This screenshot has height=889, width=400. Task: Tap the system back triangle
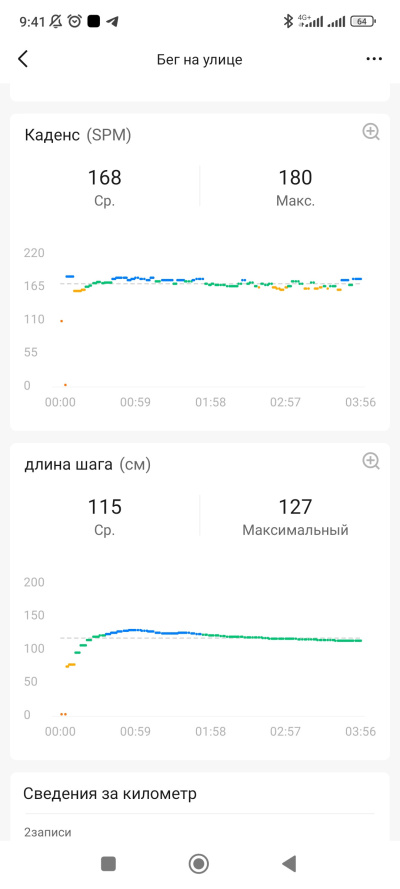pos(289,863)
